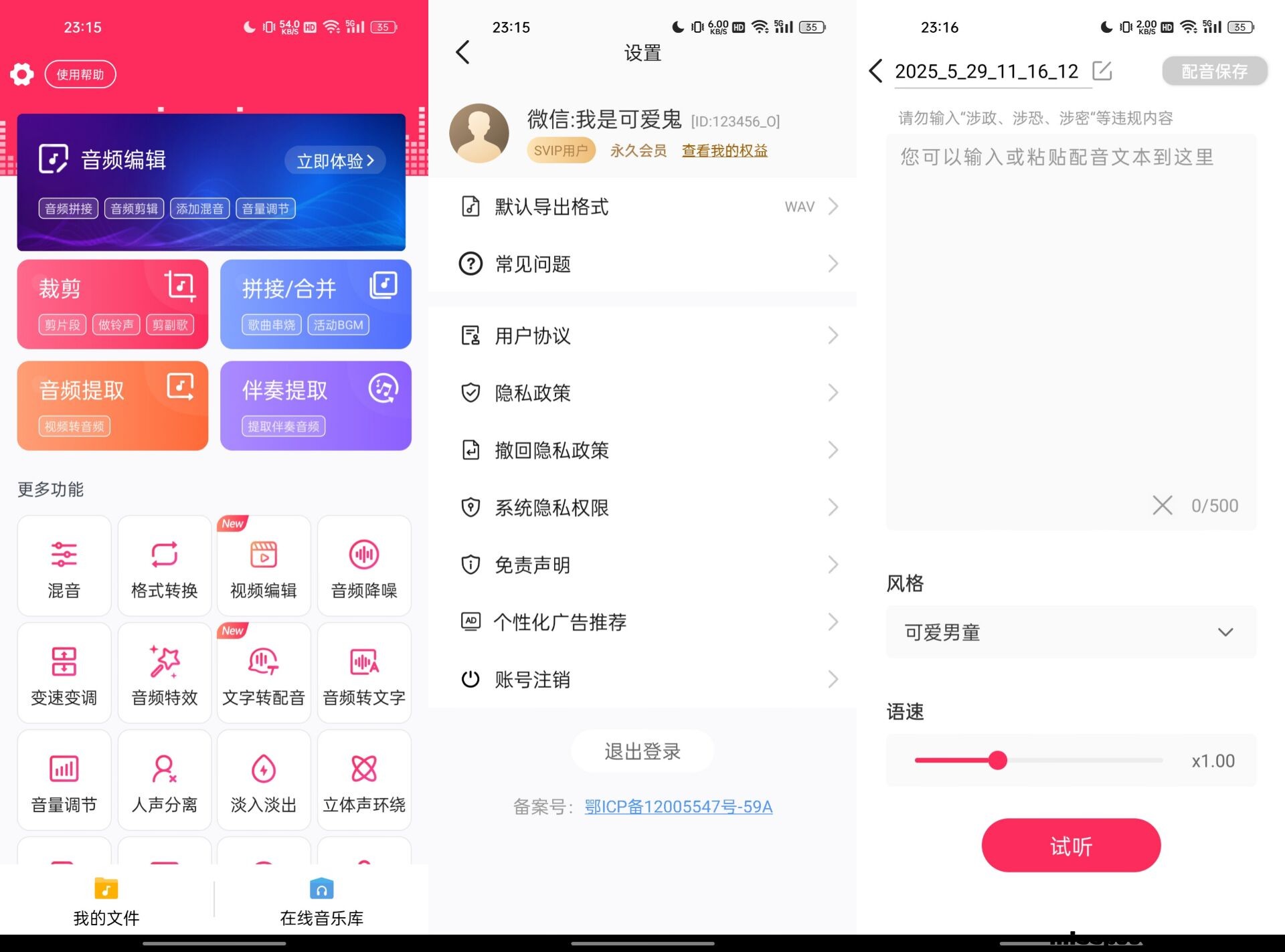Open the settings gear icon
The image size is (1285, 952).
pyautogui.click(x=22, y=74)
